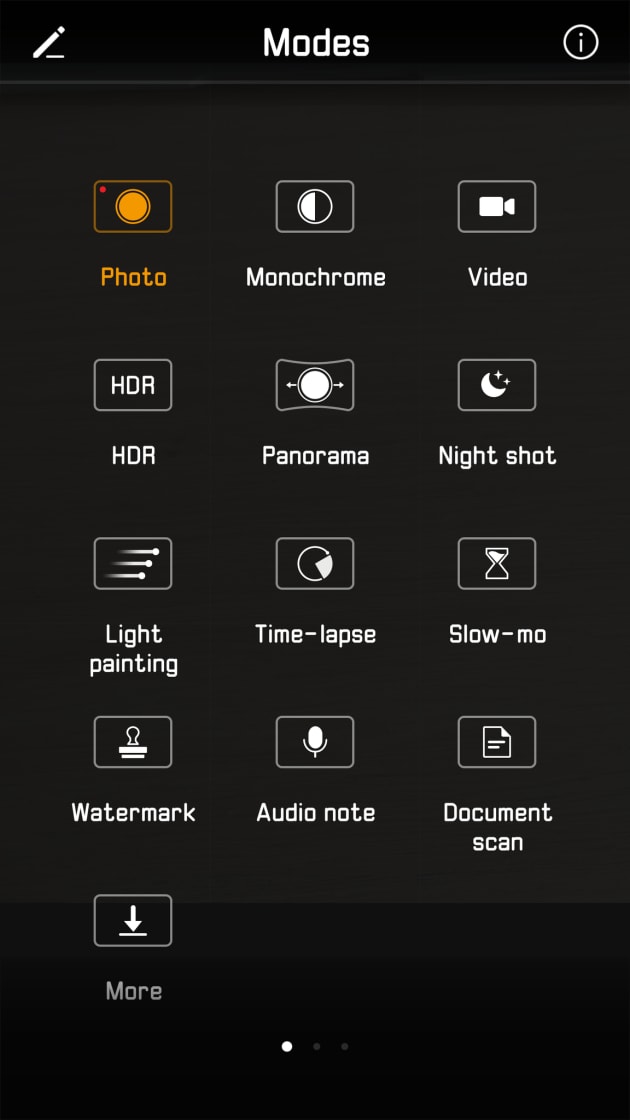The height and width of the screenshot is (1120, 630).
Task: Enable HDR mode
Action: coord(133,385)
